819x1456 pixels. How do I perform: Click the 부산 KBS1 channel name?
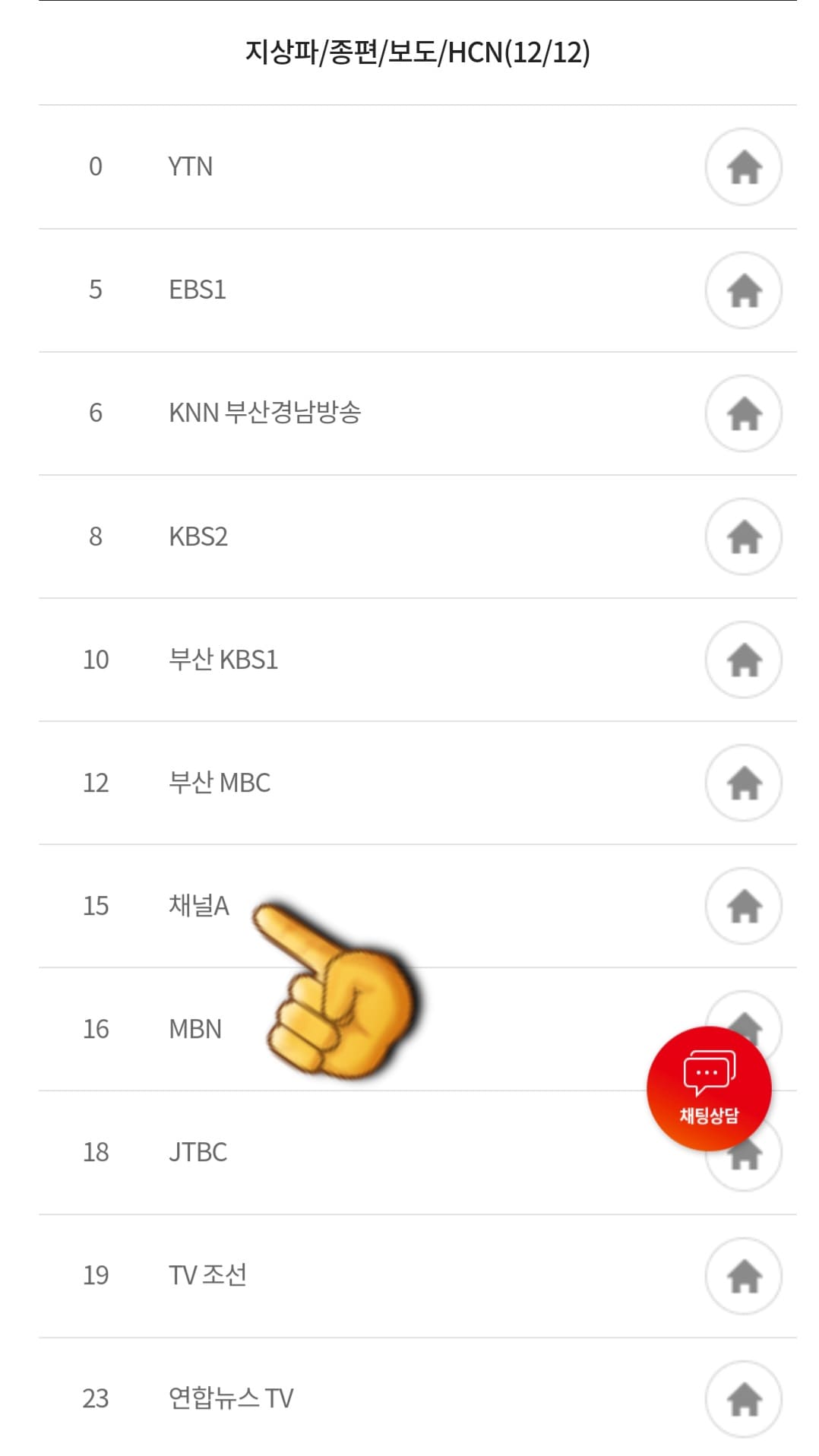click(224, 660)
